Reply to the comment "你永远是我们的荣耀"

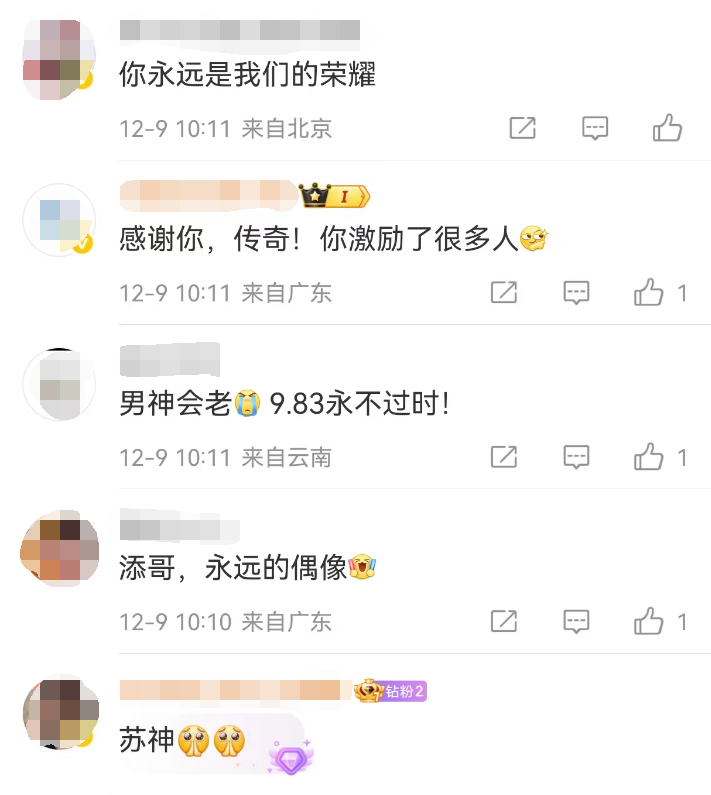pyautogui.click(x=595, y=128)
